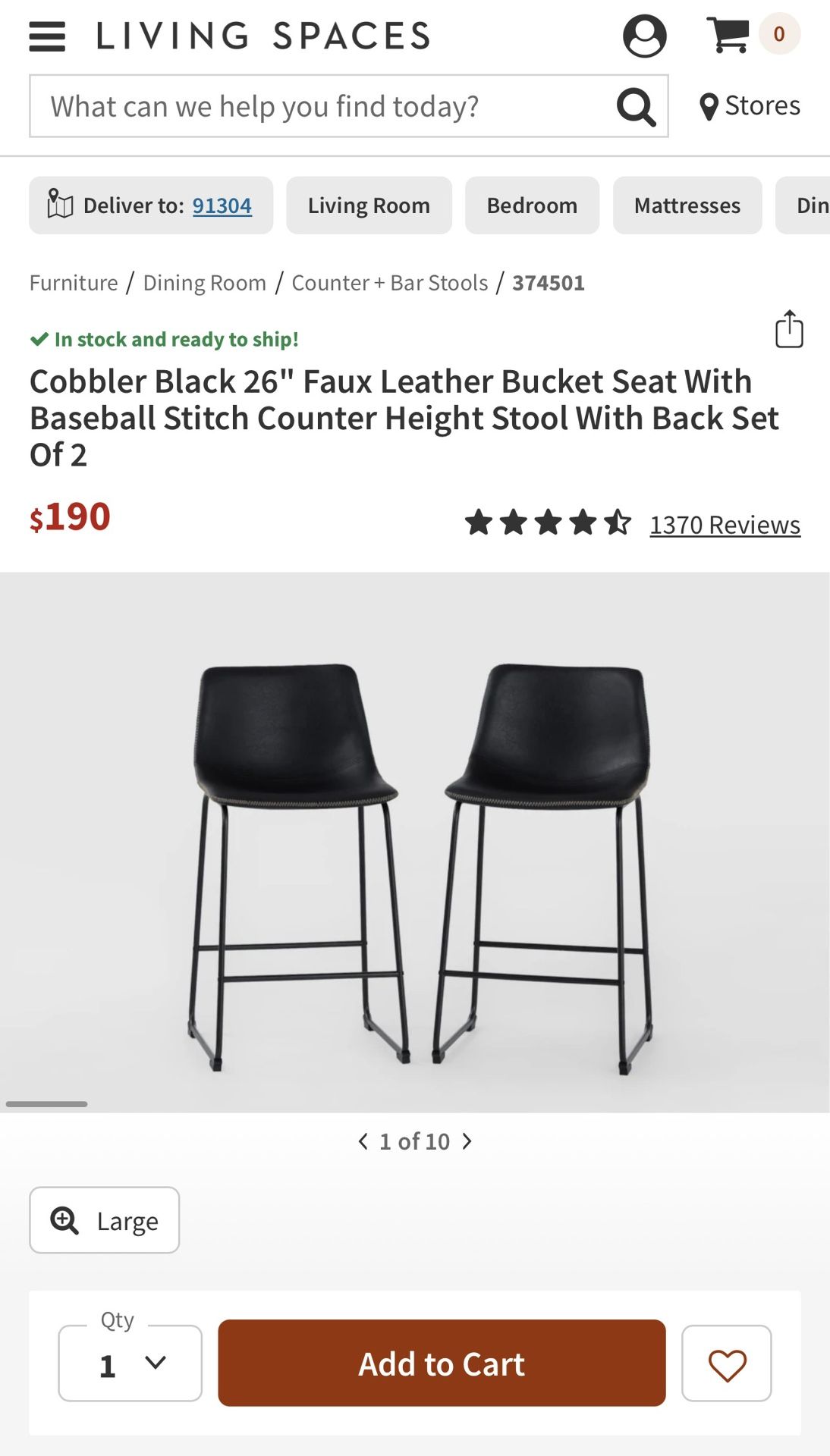Open the hamburger menu
The height and width of the screenshot is (1456, 830).
click(47, 36)
